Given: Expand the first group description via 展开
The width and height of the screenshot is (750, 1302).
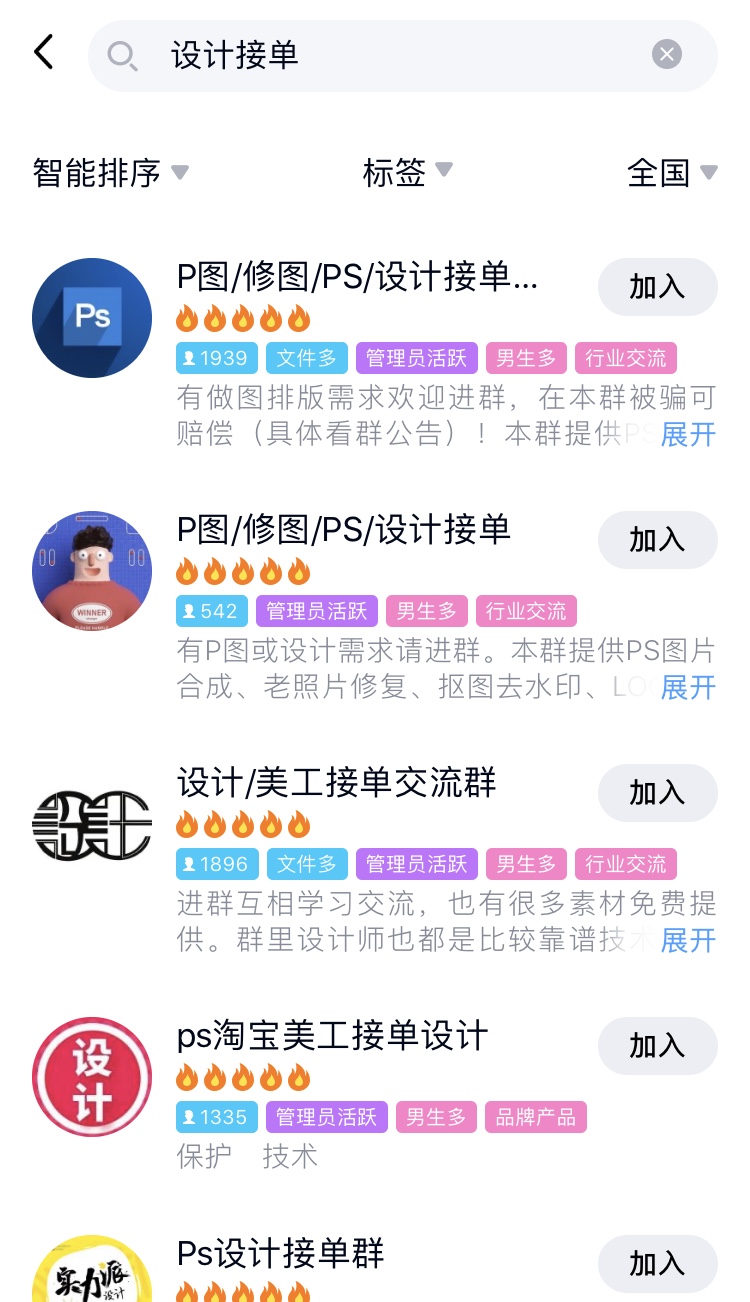Looking at the screenshot, I should tap(687, 436).
